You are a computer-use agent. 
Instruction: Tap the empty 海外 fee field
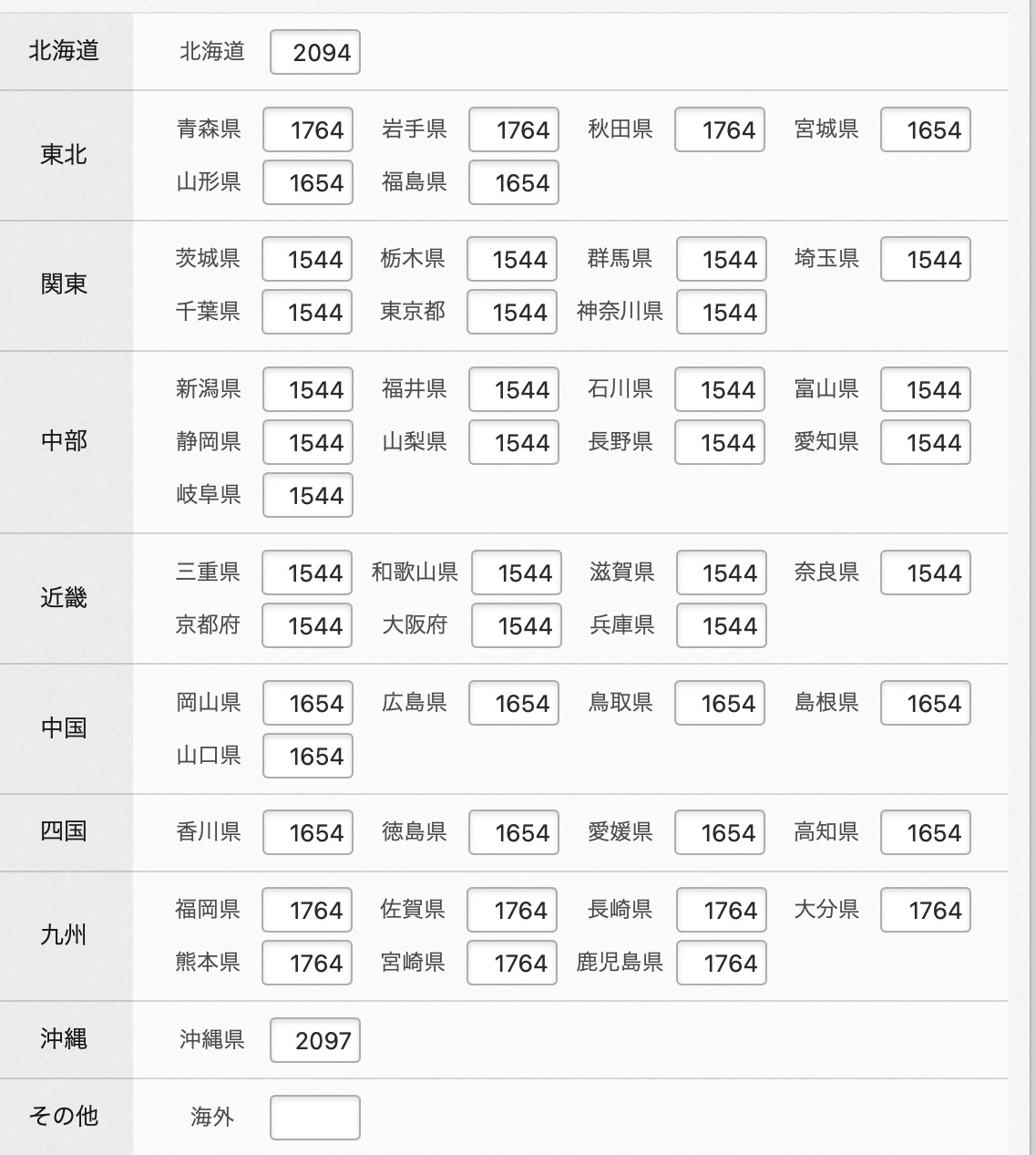tap(315, 1117)
